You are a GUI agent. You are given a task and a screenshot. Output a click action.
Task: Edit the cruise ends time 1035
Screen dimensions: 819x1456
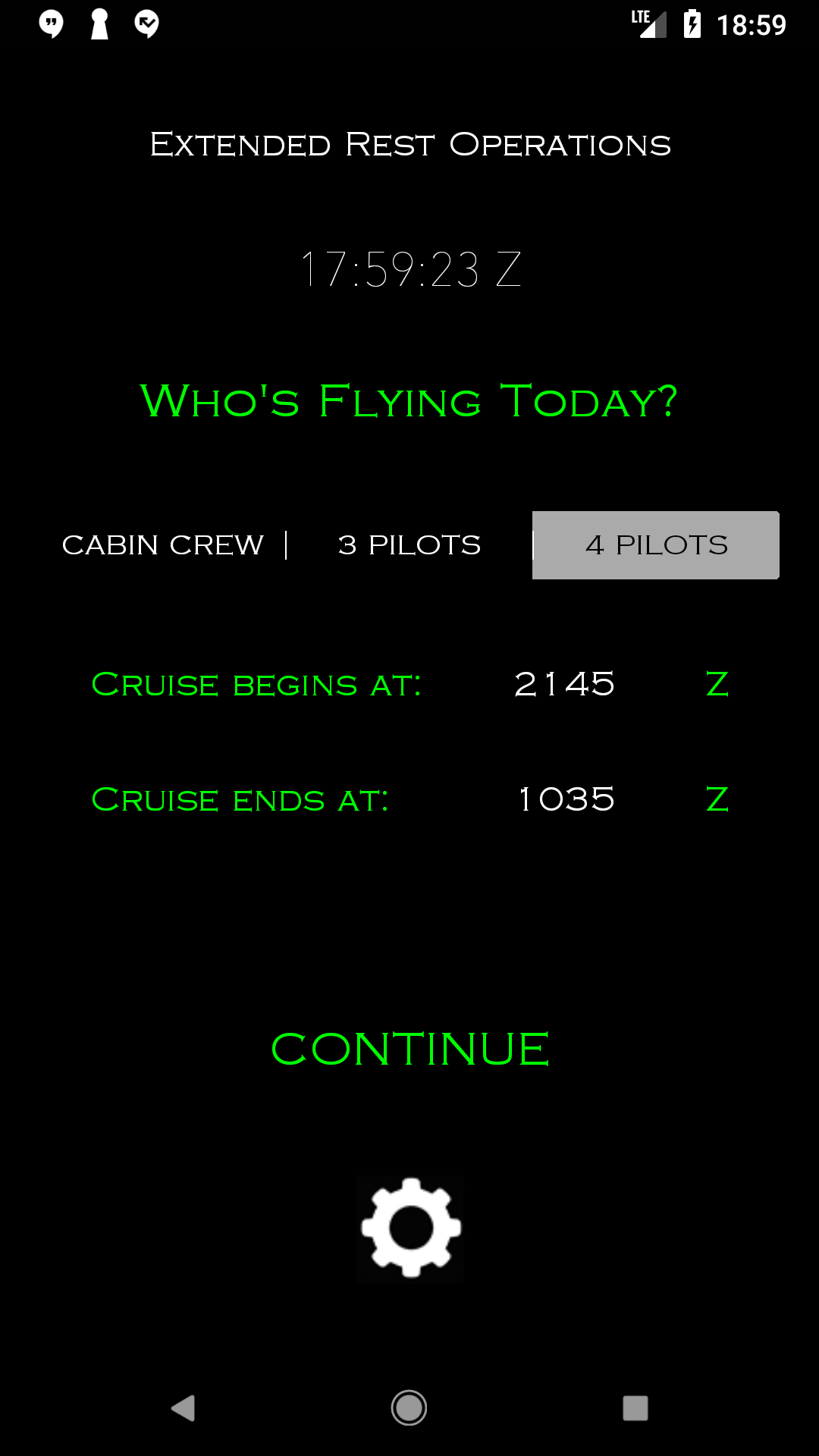click(566, 800)
